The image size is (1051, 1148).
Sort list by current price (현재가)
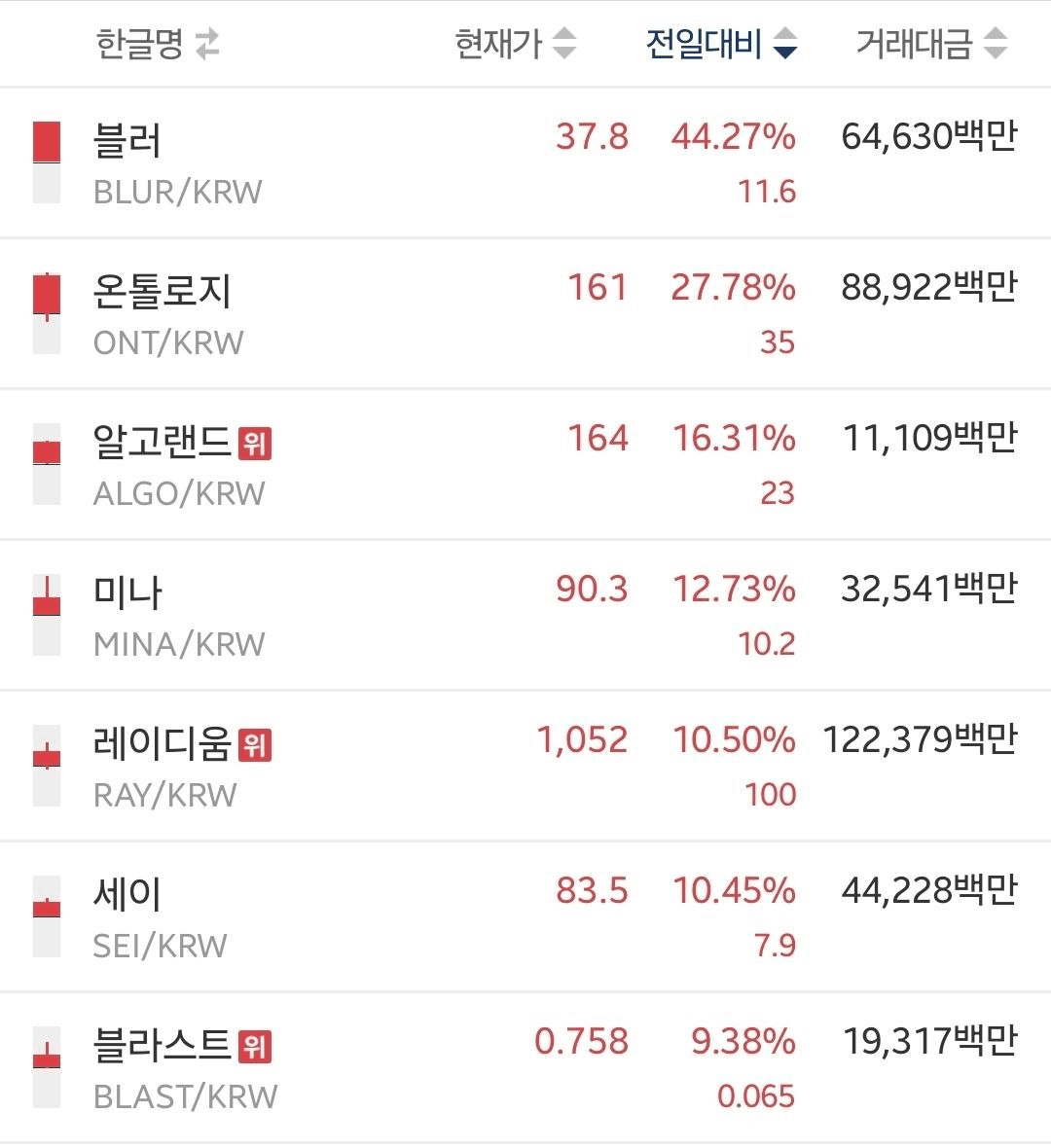coord(515,44)
